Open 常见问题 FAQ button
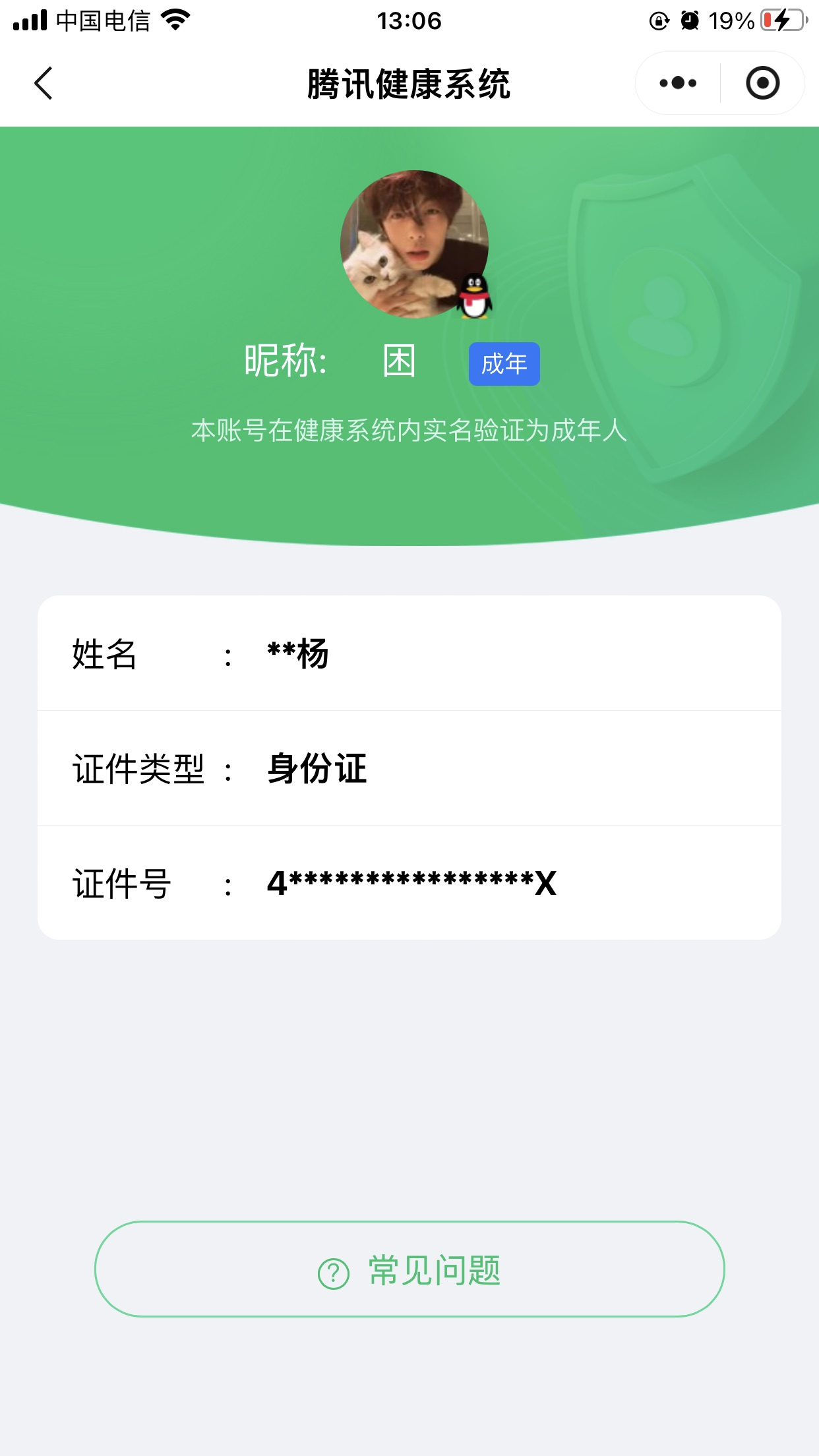Viewport: 819px width, 1456px height. coord(409,1269)
